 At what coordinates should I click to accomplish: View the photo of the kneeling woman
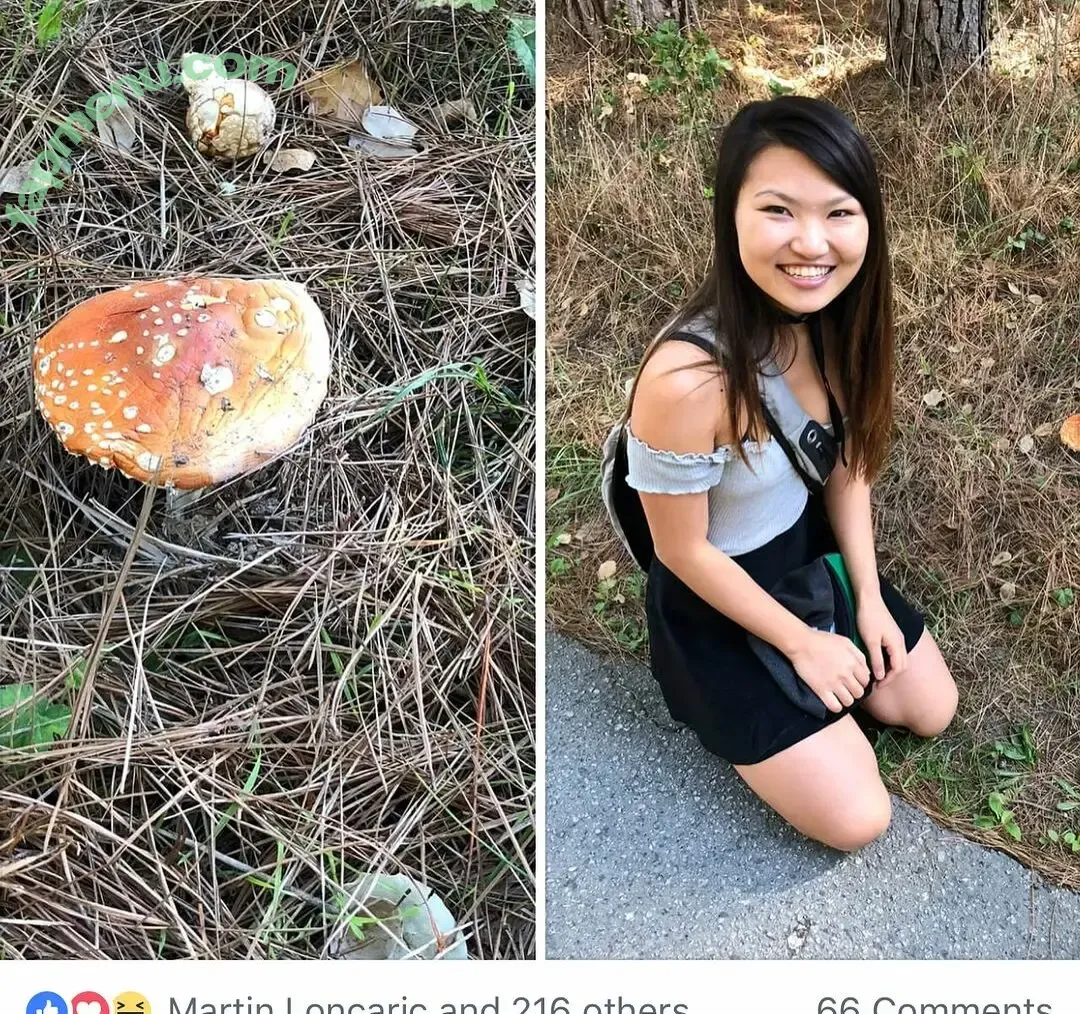(812, 480)
